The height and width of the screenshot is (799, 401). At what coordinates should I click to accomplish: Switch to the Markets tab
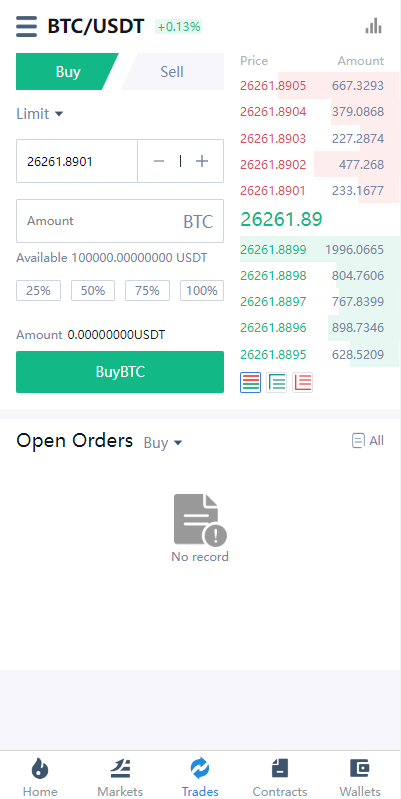click(120, 777)
